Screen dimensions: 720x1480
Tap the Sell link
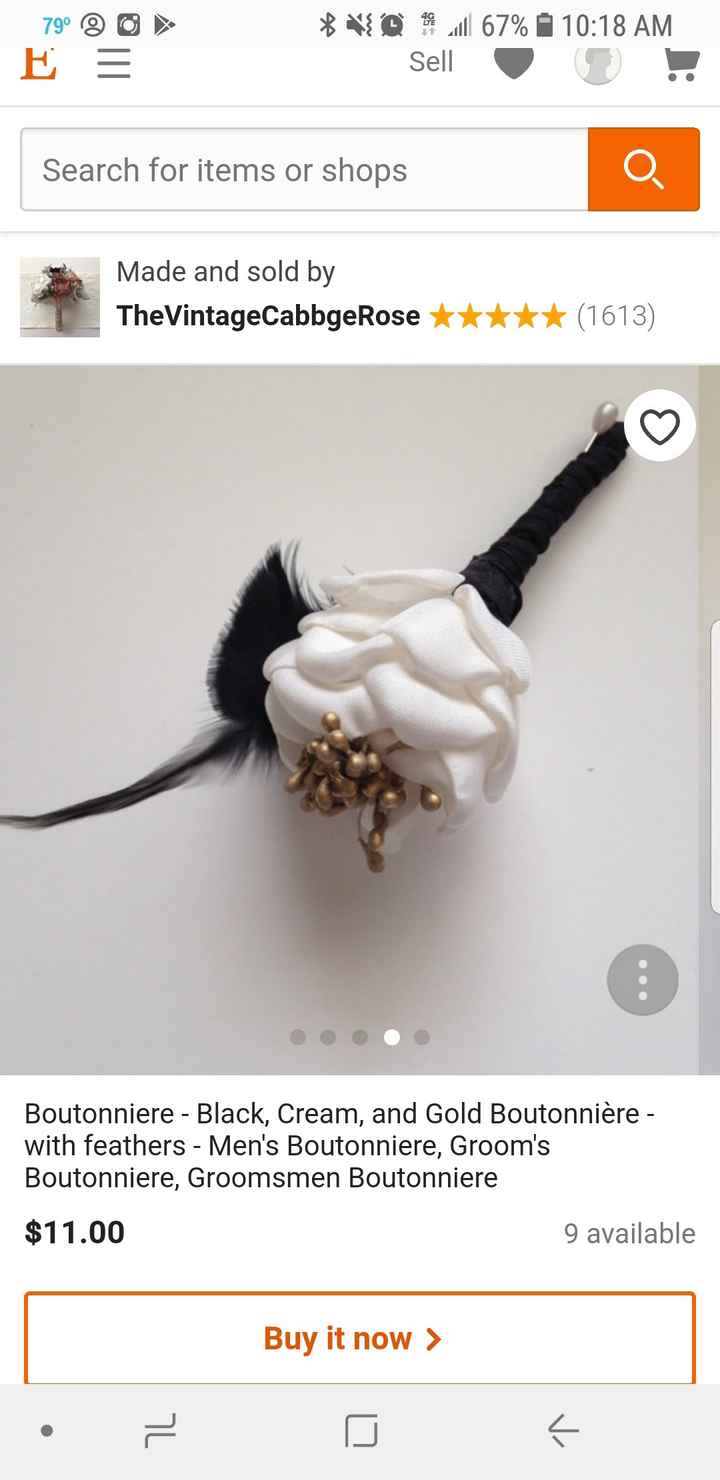pyautogui.click(x=431, y=62)
